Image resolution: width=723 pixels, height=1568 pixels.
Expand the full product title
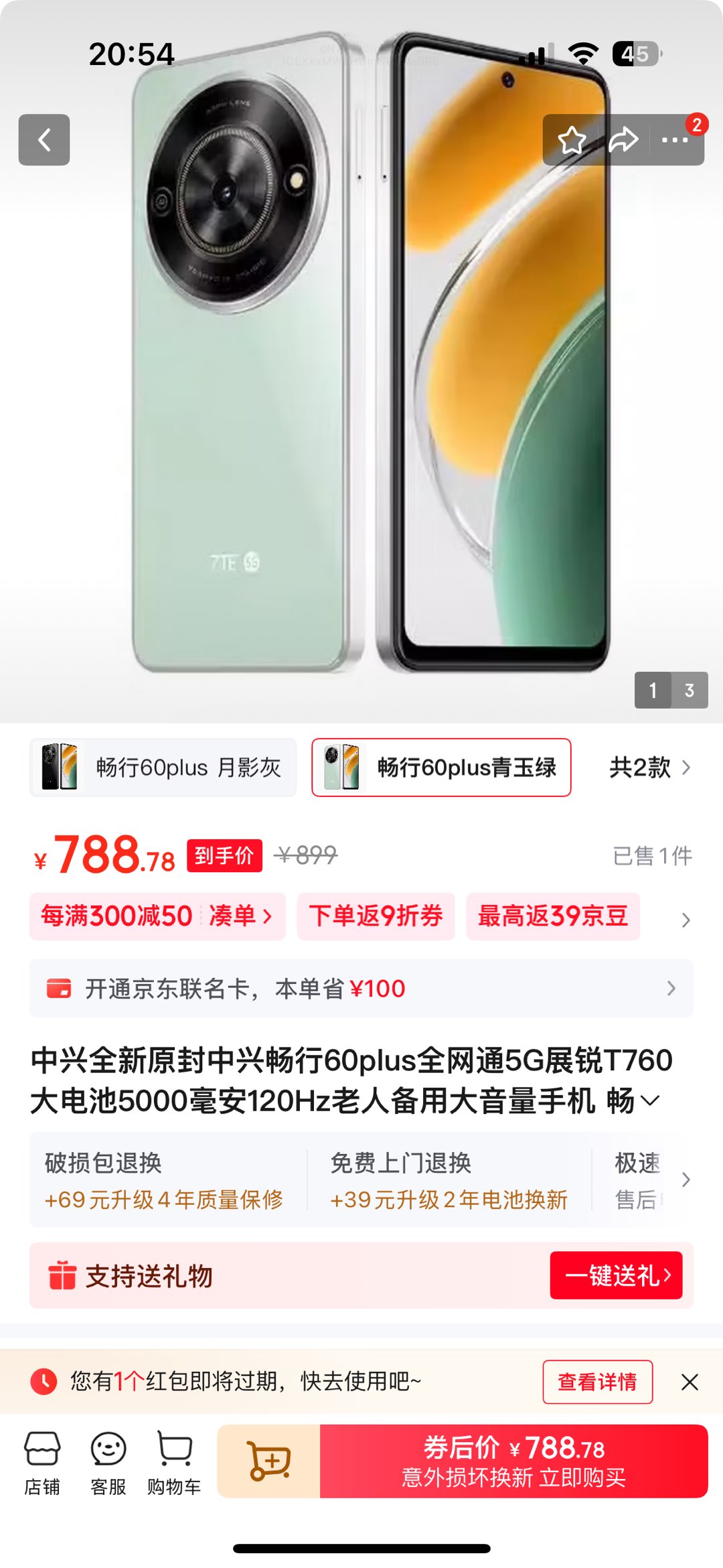650,1100
